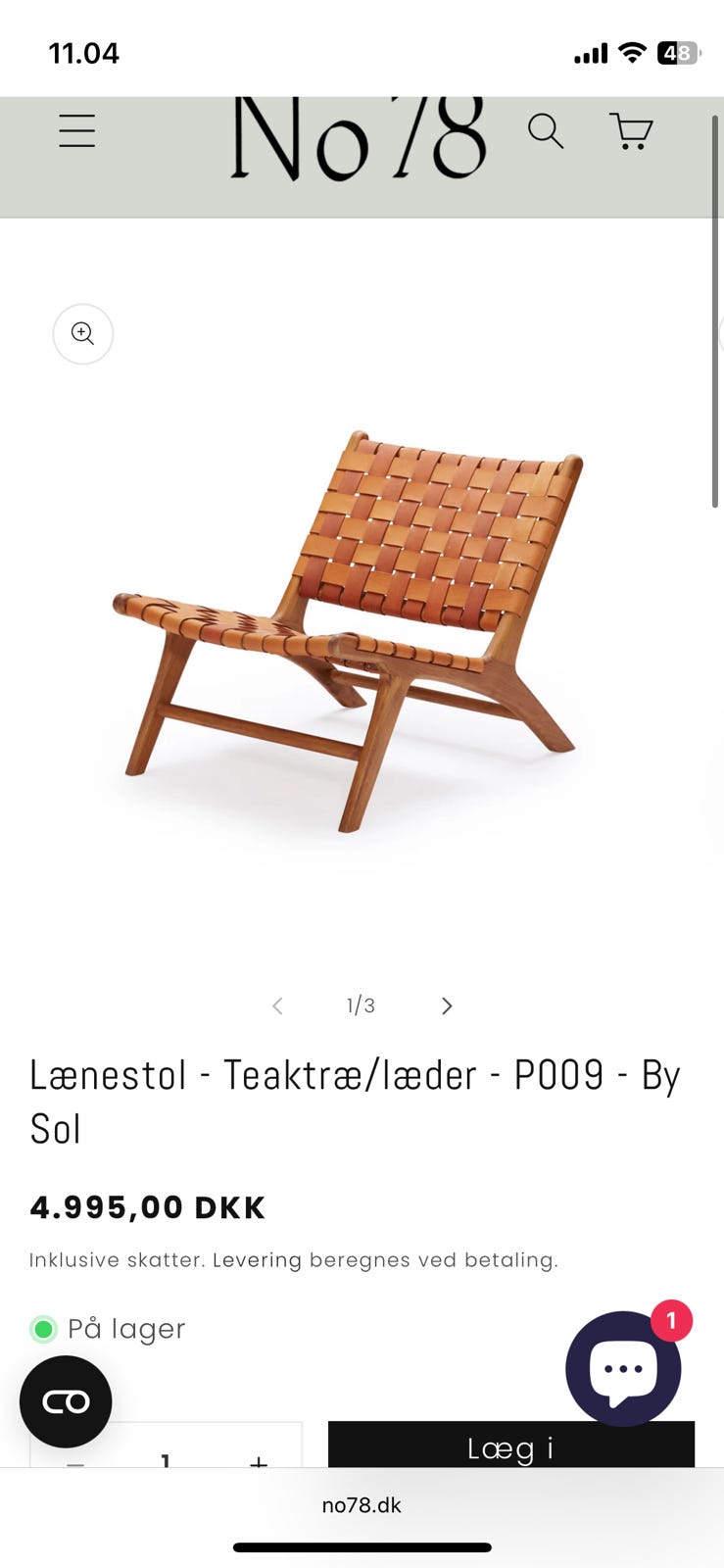Tap the No78 logo to go home
The image size is (724, 1568).
coord(359,138)
